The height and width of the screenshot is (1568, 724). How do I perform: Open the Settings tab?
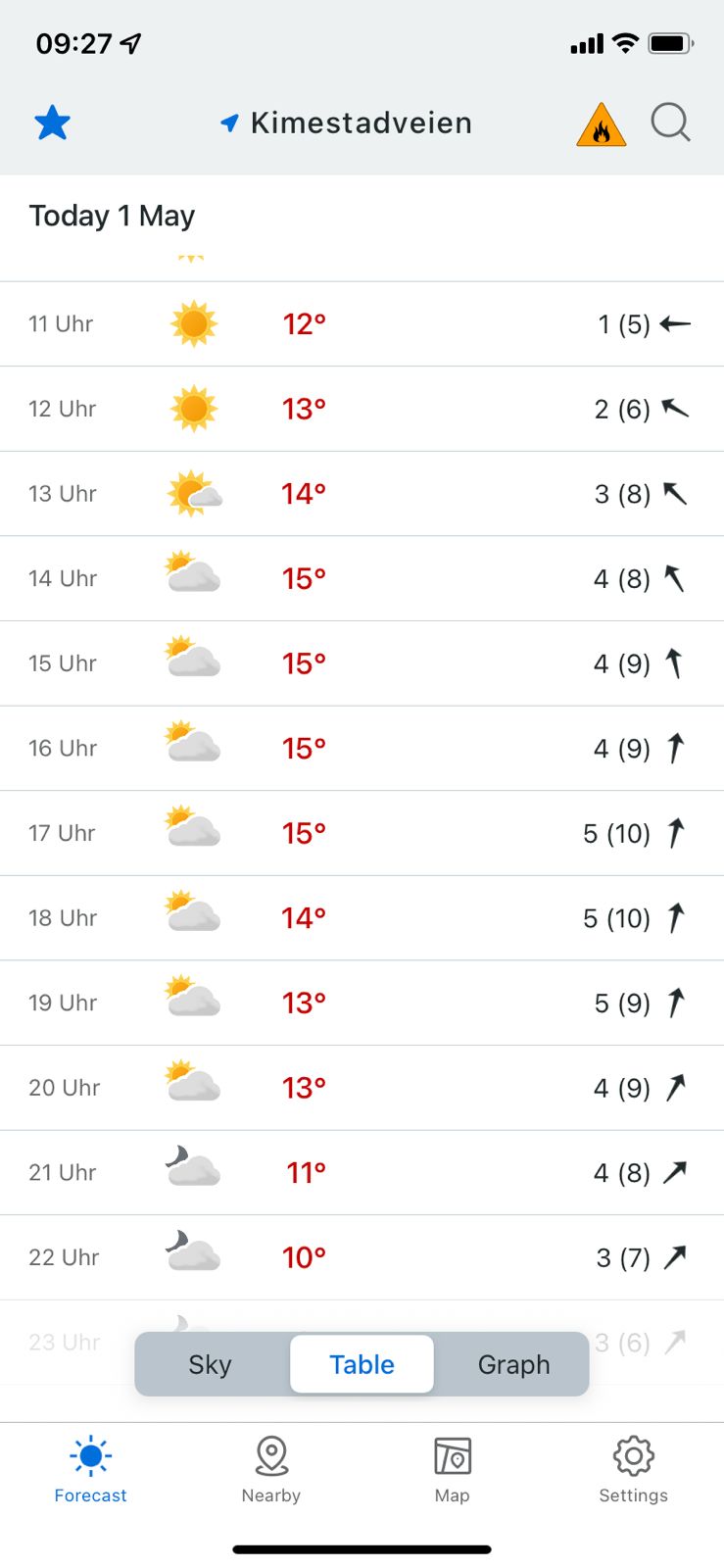(x=634, y=1470)
